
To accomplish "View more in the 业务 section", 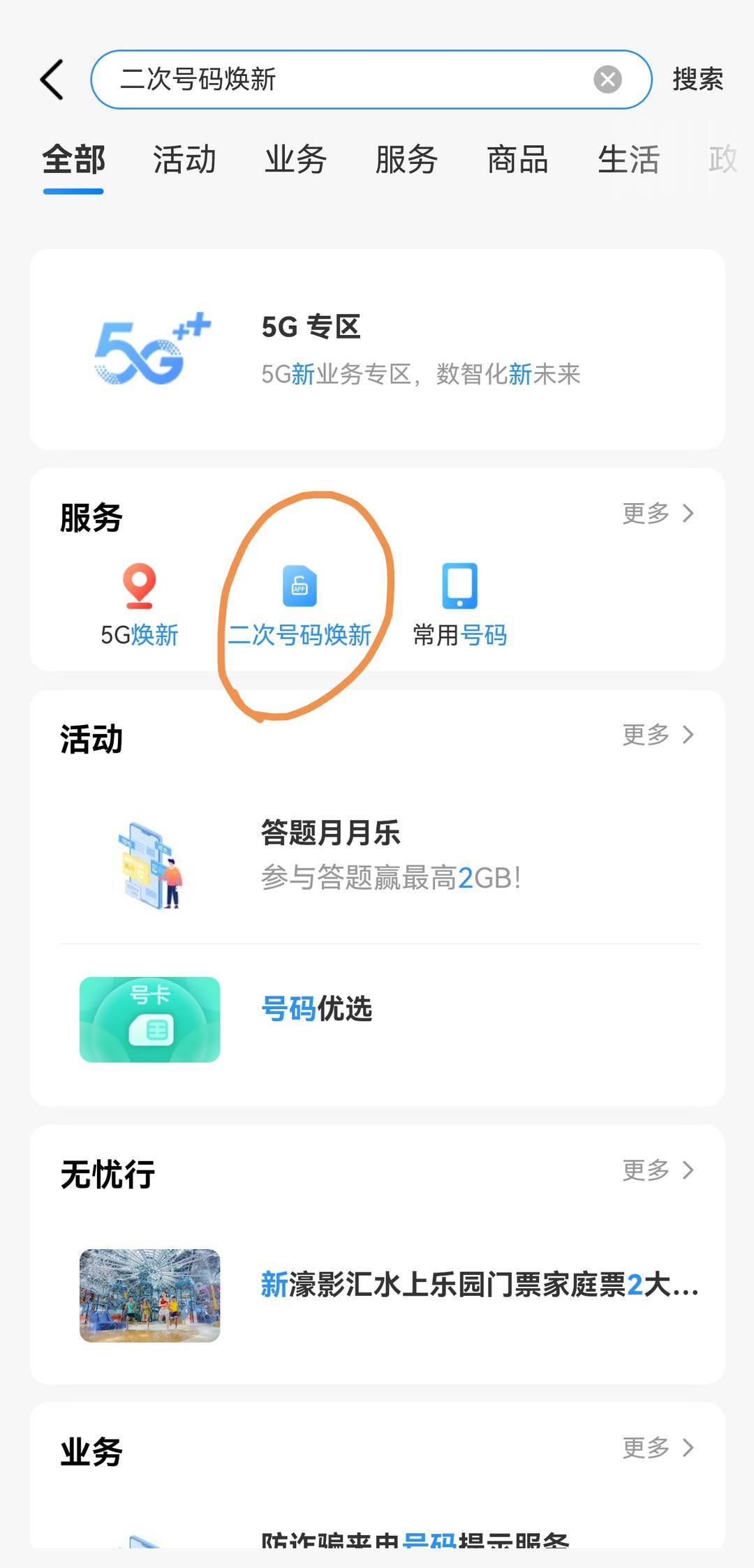I will [658, 1448].
